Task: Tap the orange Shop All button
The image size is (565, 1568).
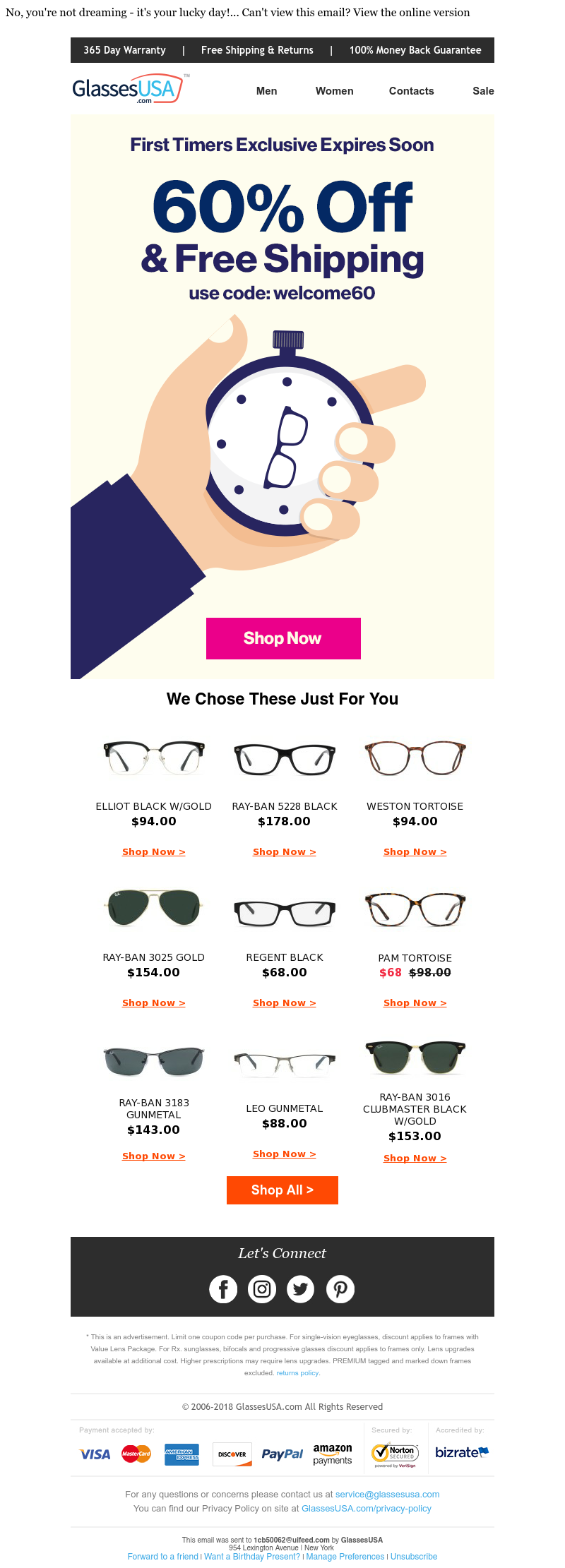Action: tap(282, 1190)
